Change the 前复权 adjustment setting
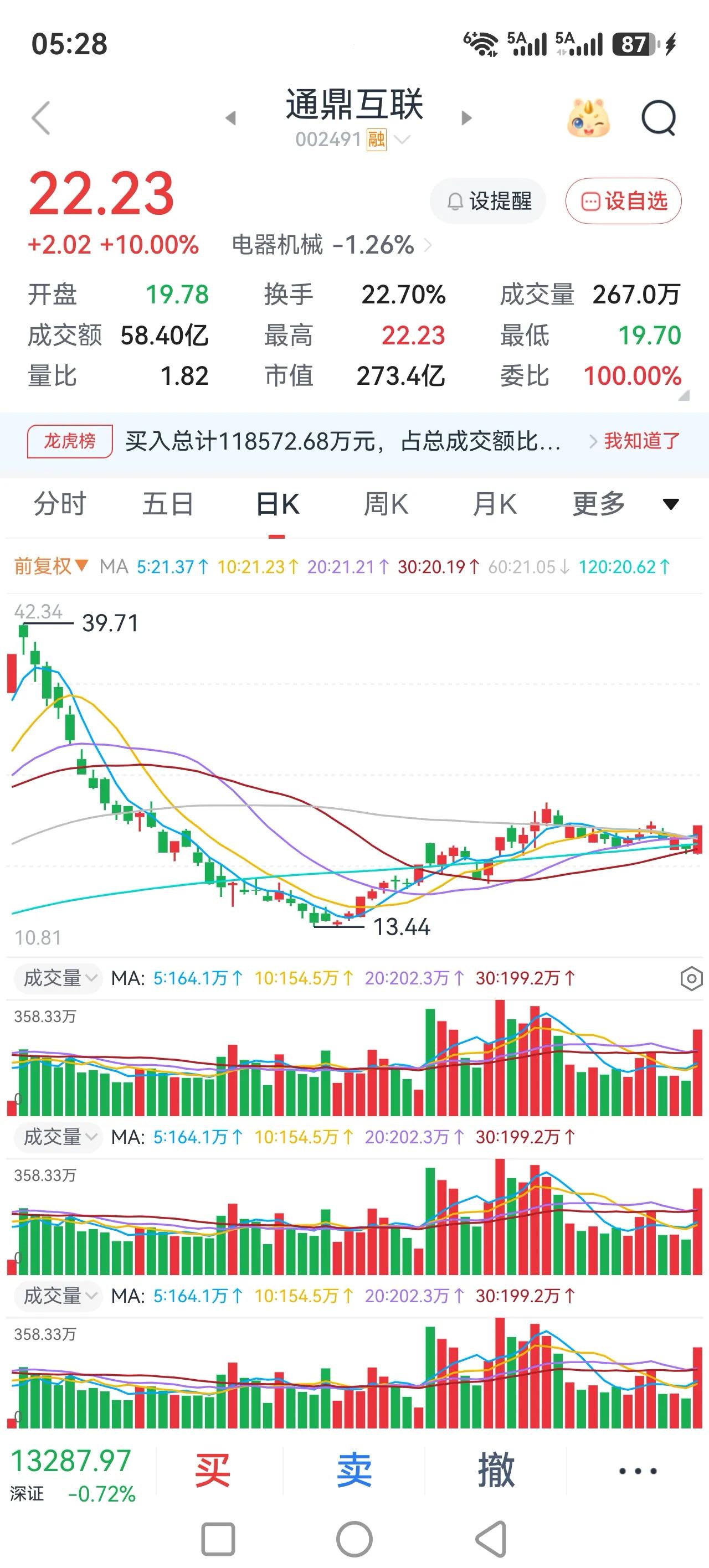This screenshot has width=709, height=1568. tap(52, 567)
